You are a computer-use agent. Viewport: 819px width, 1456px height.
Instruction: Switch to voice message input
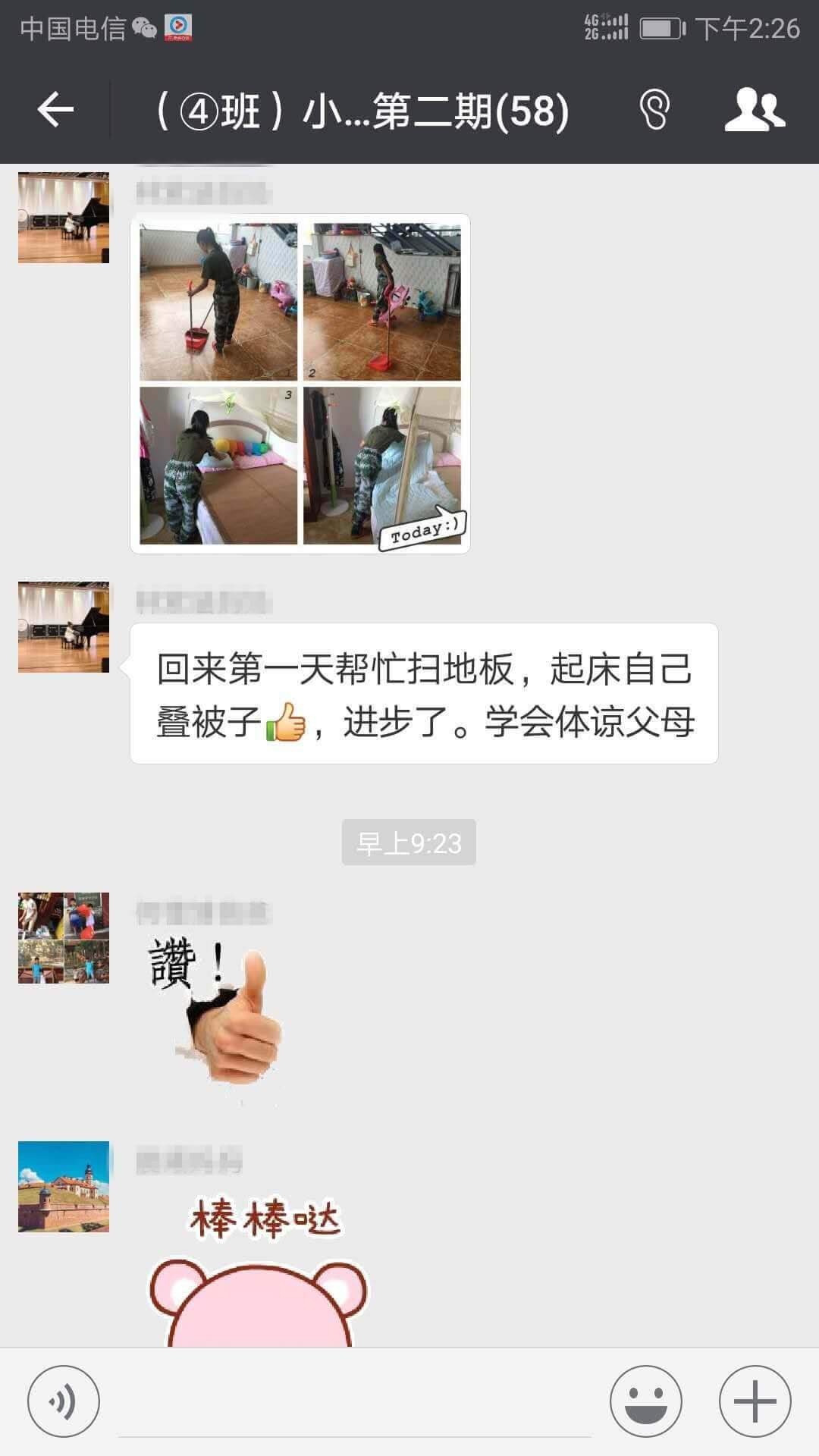coord(64,1401)
